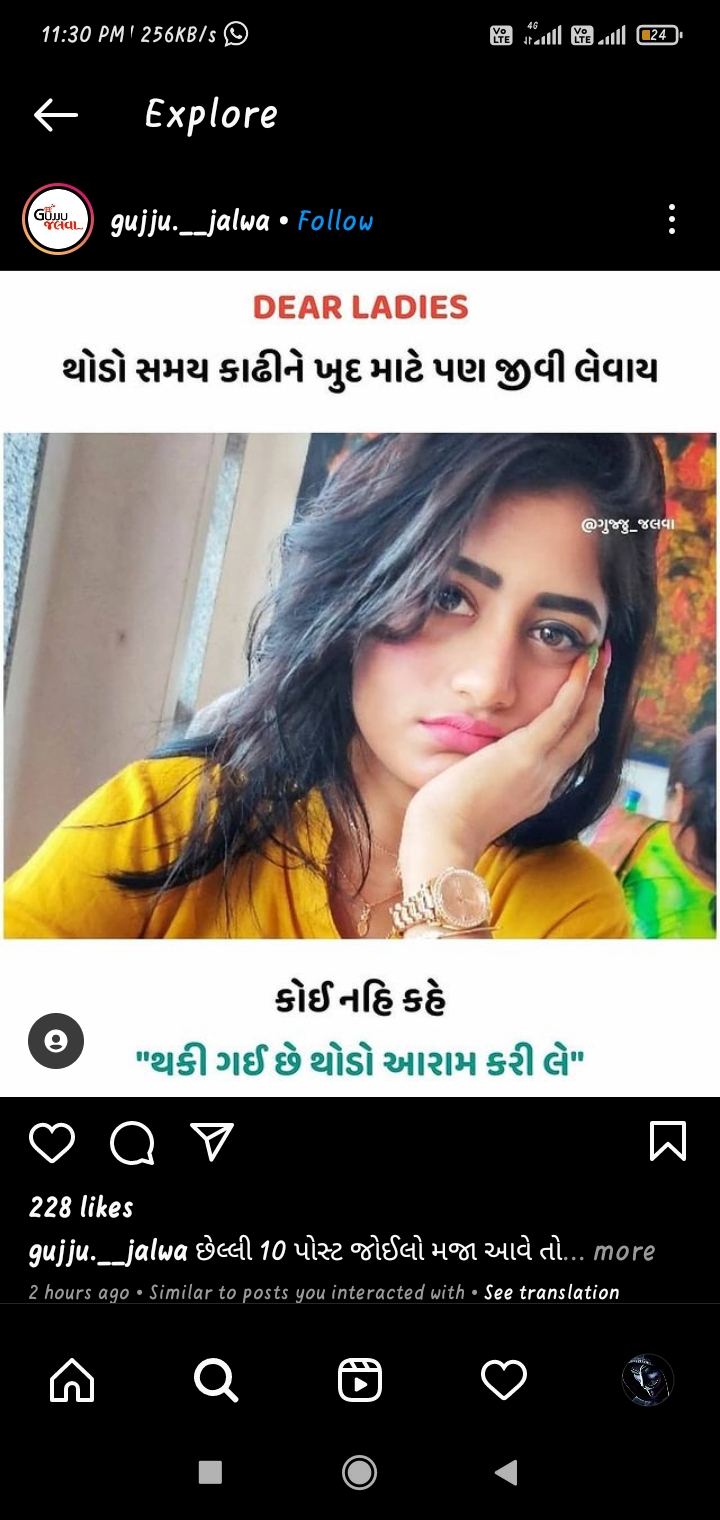720x1520 pixels.
Task: Tap the system back button
Action: pyautogui.click(x=507, y=1472)
